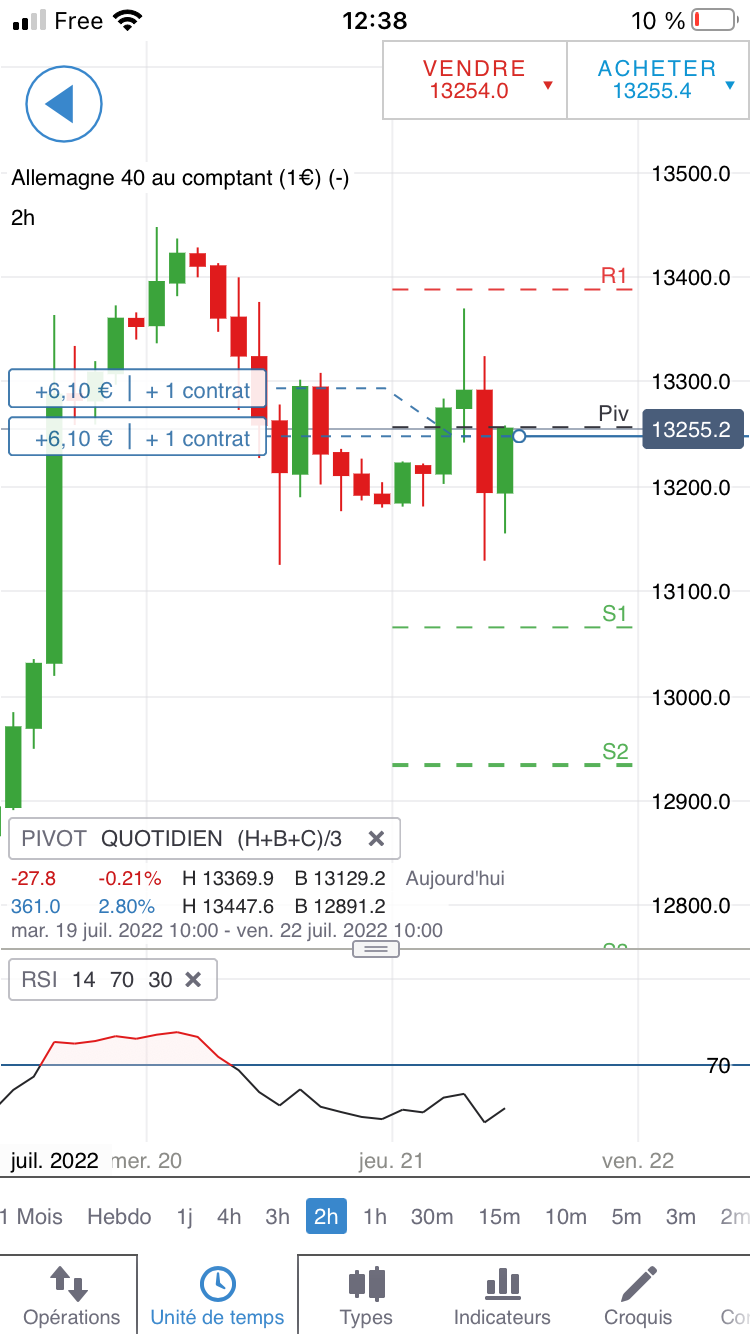Open the Indicateurs menu

[502, 1296]
